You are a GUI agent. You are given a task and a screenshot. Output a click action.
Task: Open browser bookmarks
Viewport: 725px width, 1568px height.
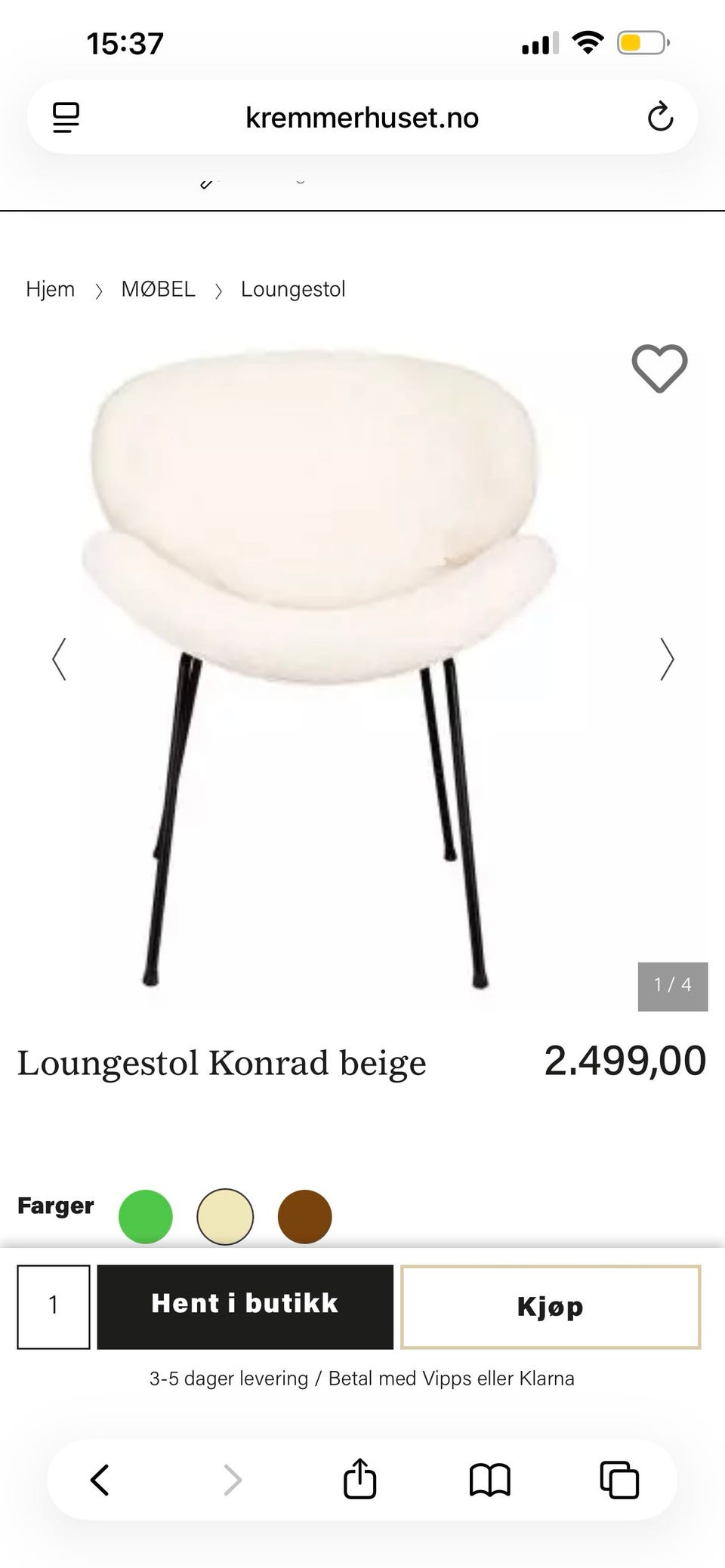coord(490,1480)
